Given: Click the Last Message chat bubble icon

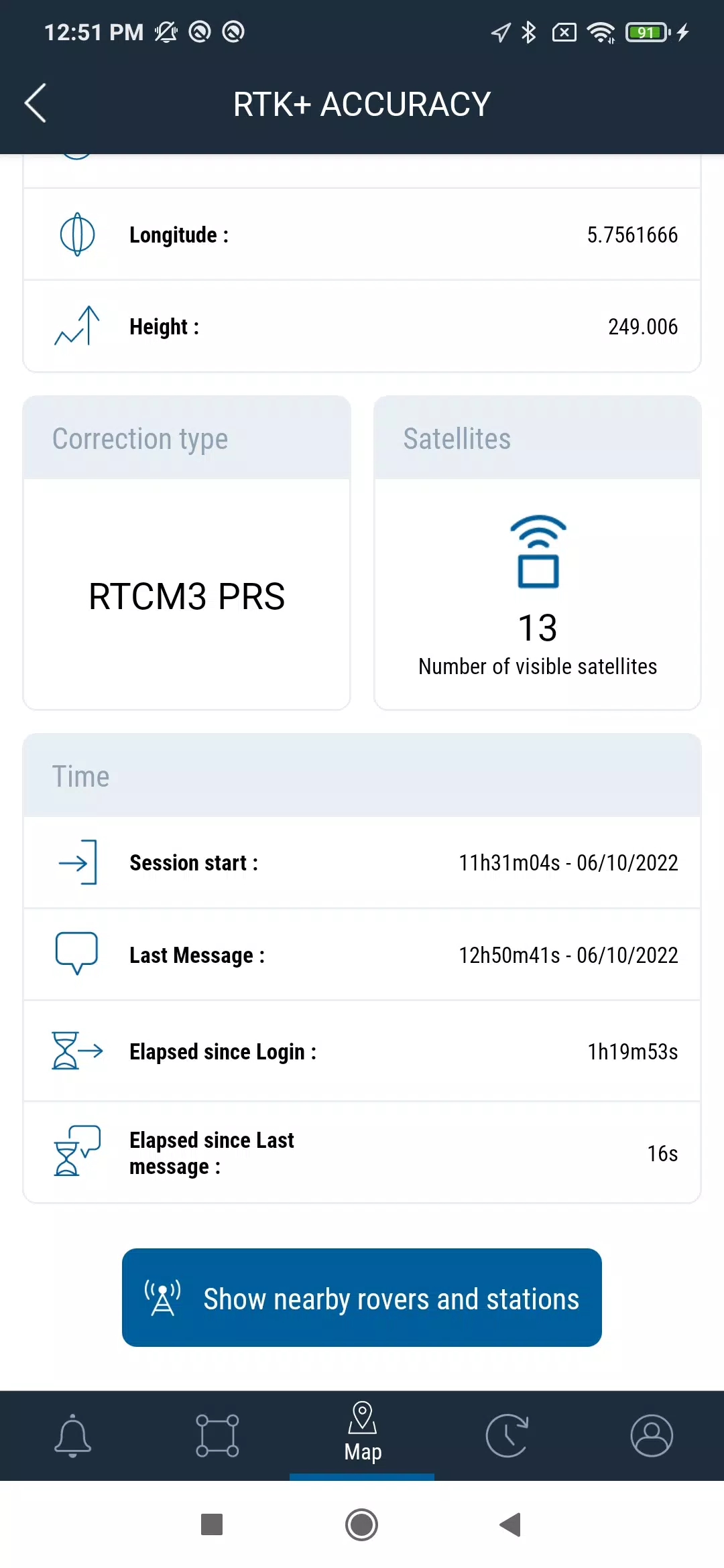Looking at the screenshot, I should click(x=76, y=954).
